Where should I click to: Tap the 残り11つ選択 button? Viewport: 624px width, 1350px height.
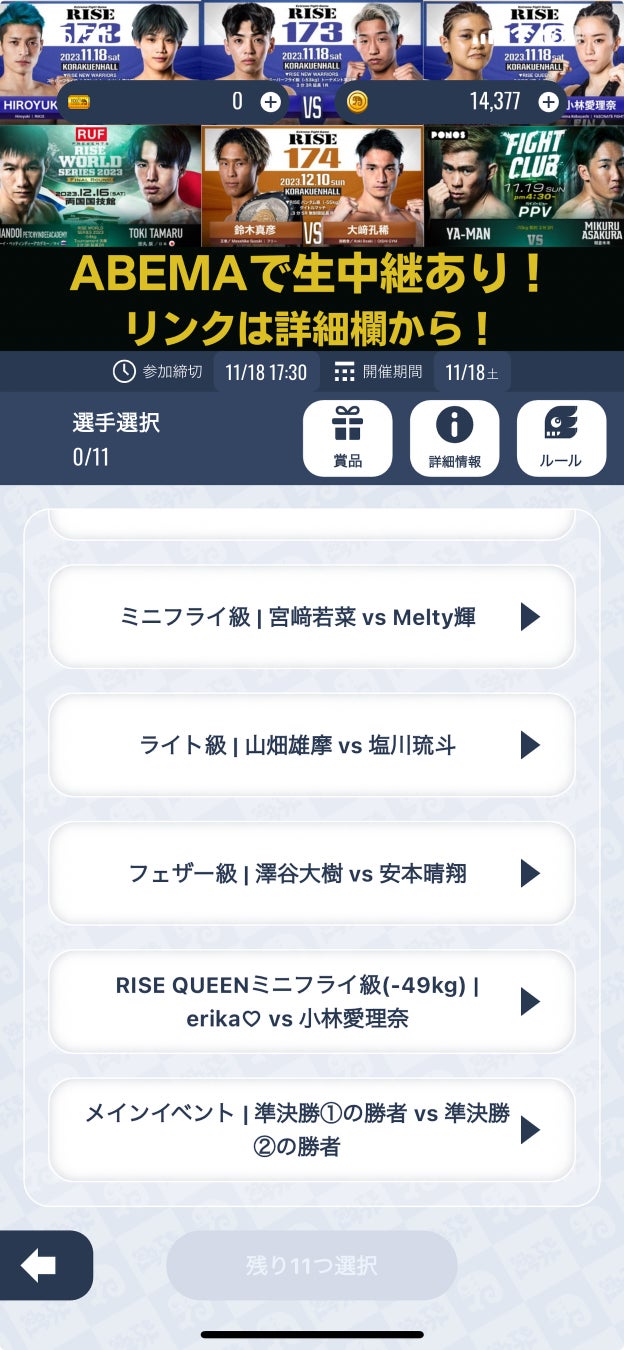point(312,1265)
